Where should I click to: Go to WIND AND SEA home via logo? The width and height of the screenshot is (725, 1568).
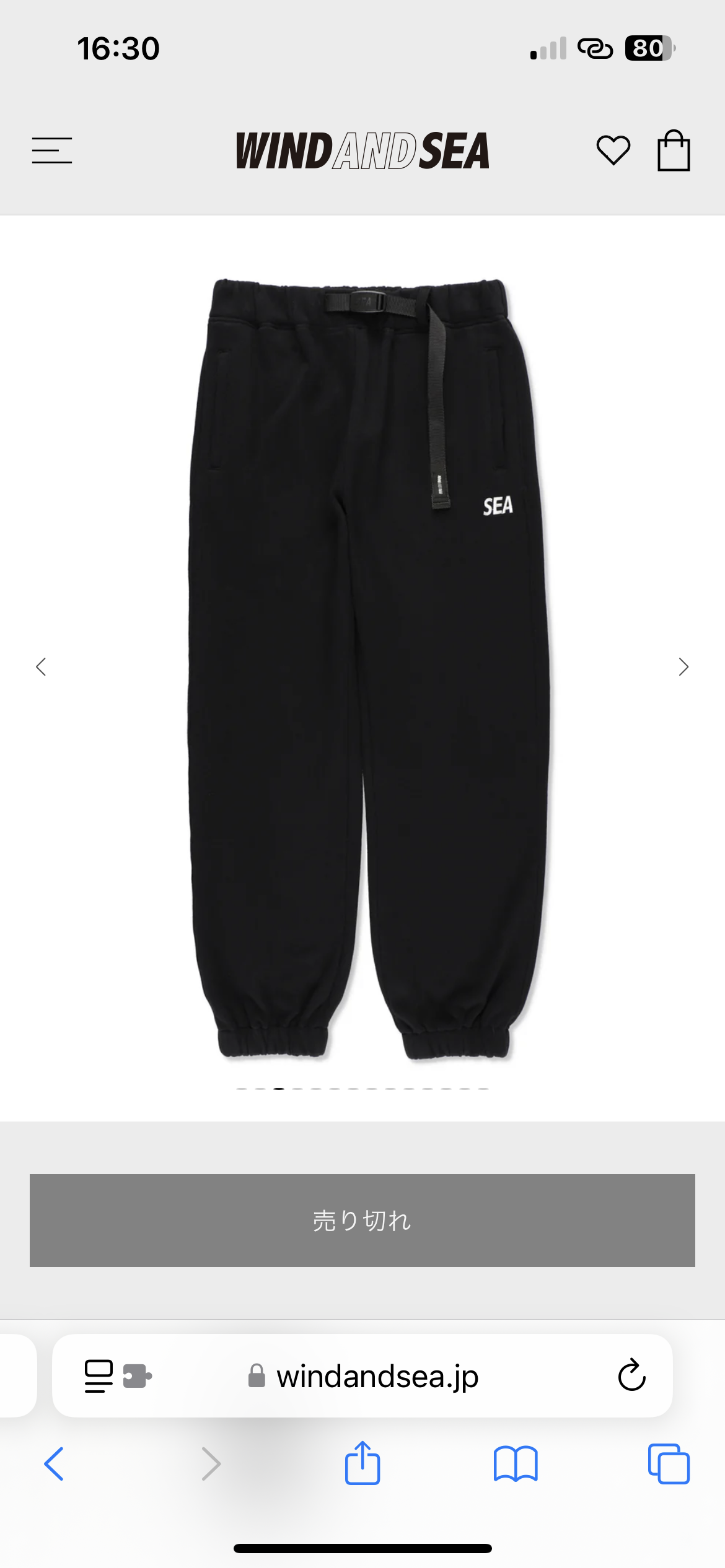[x=362, y=150]
